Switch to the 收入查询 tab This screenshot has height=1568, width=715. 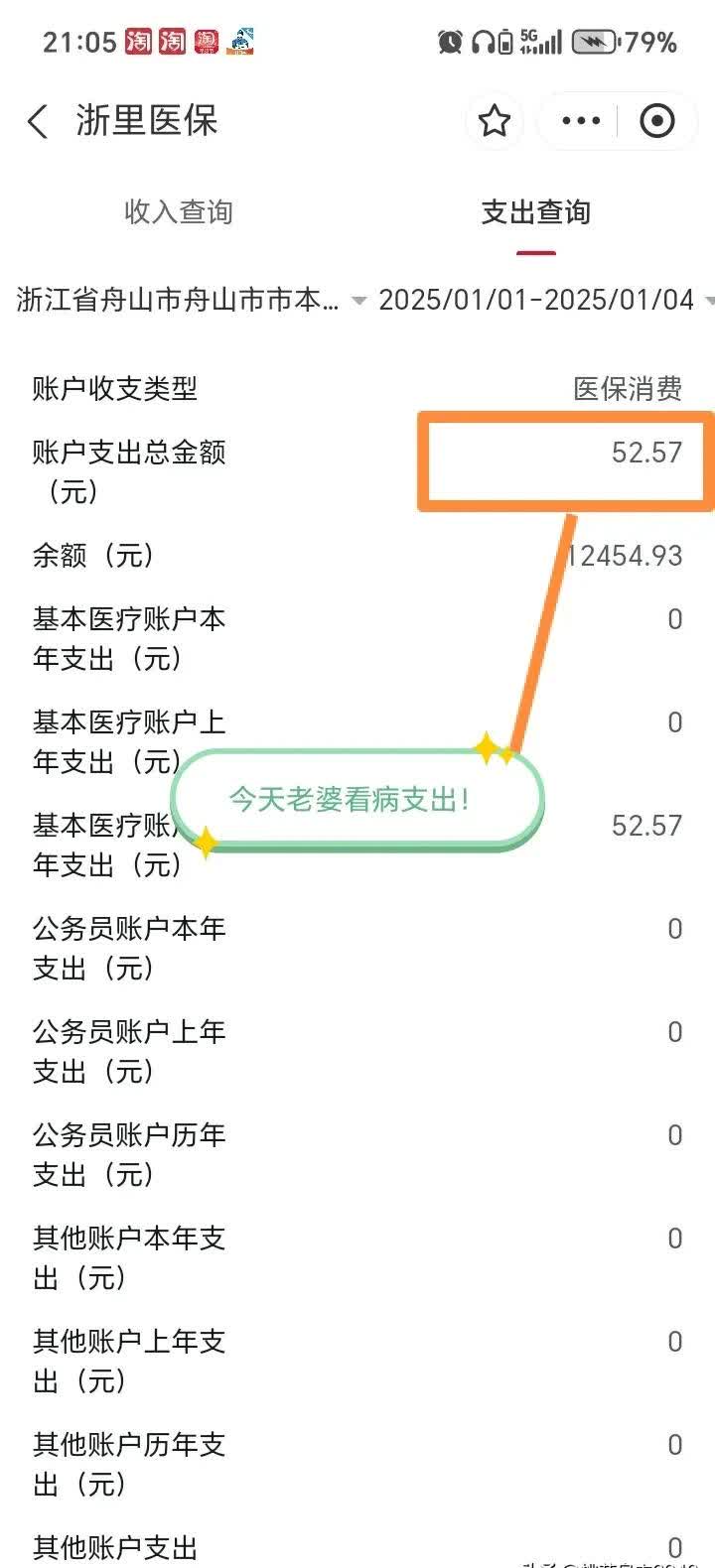coord(179,212)
